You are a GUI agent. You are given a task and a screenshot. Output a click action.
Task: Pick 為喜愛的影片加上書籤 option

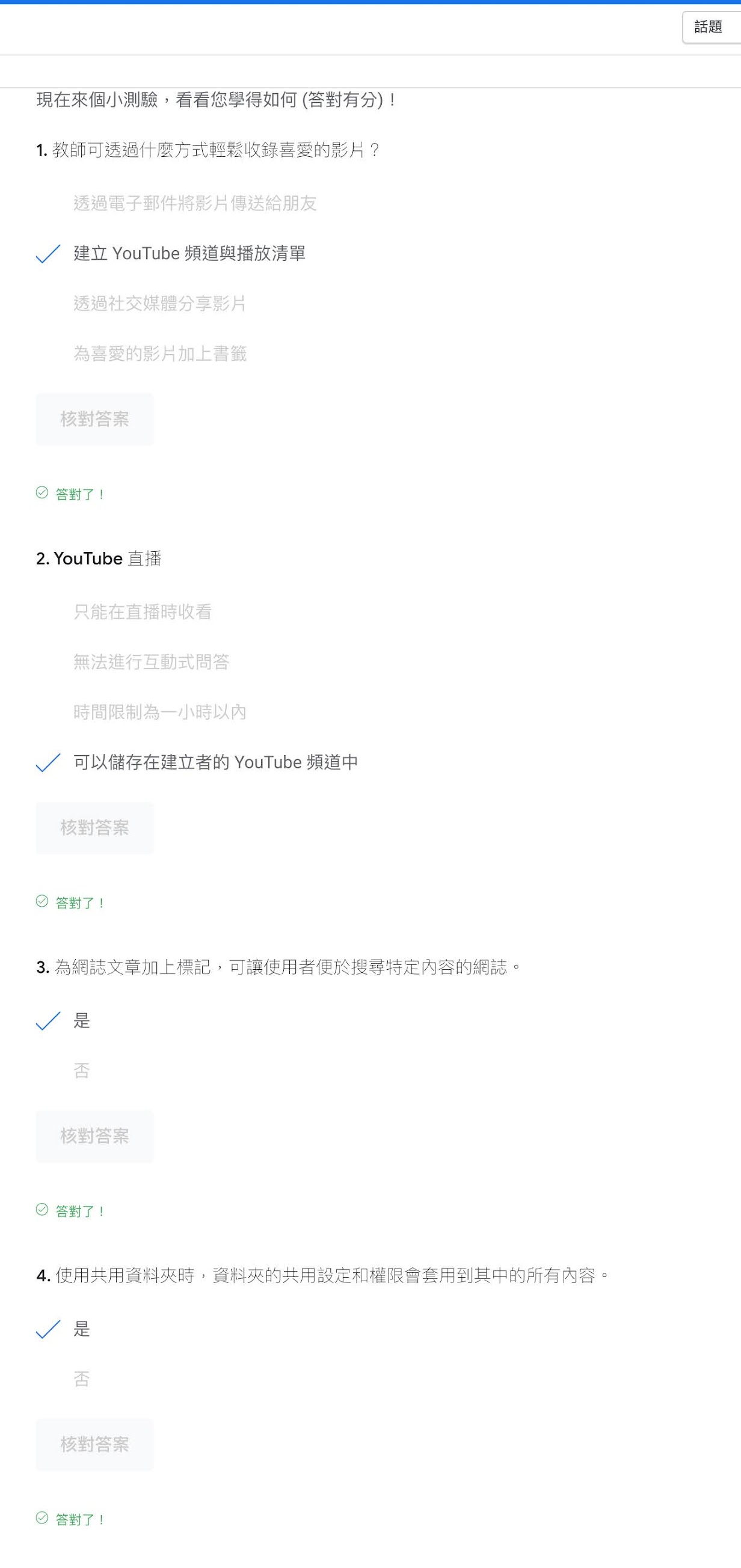(x=159, y=354)
